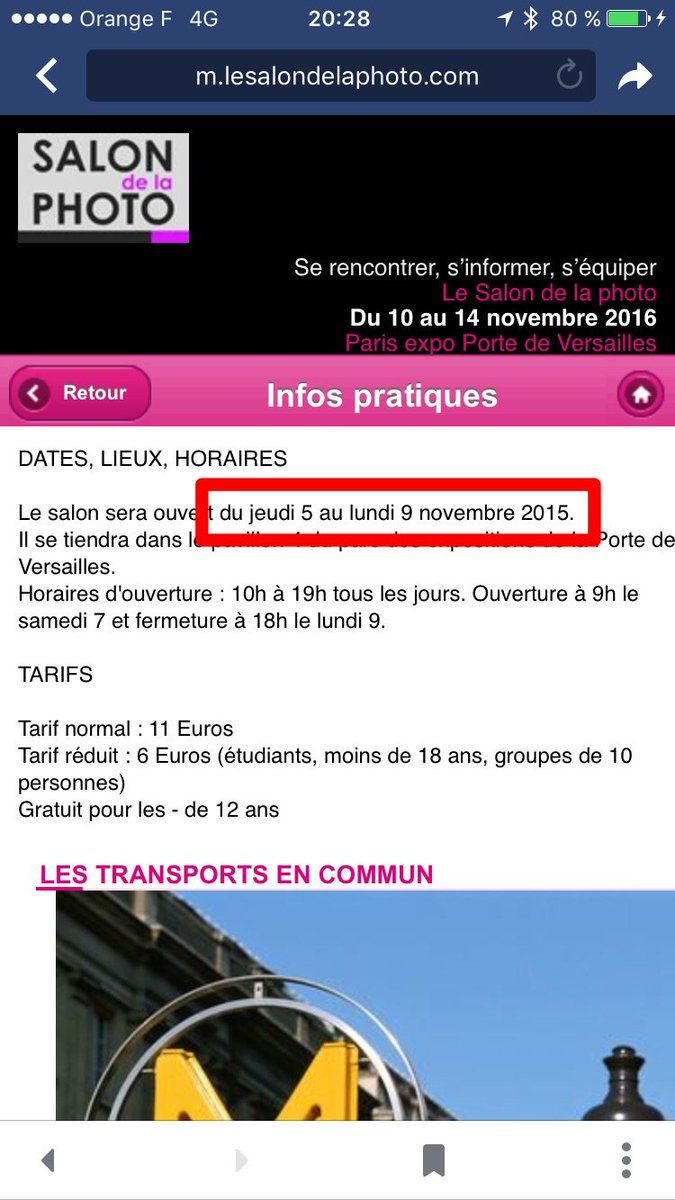Go back using the browser's back arrow
This screenshot has width=675, height=1200.
click(46, 76)
